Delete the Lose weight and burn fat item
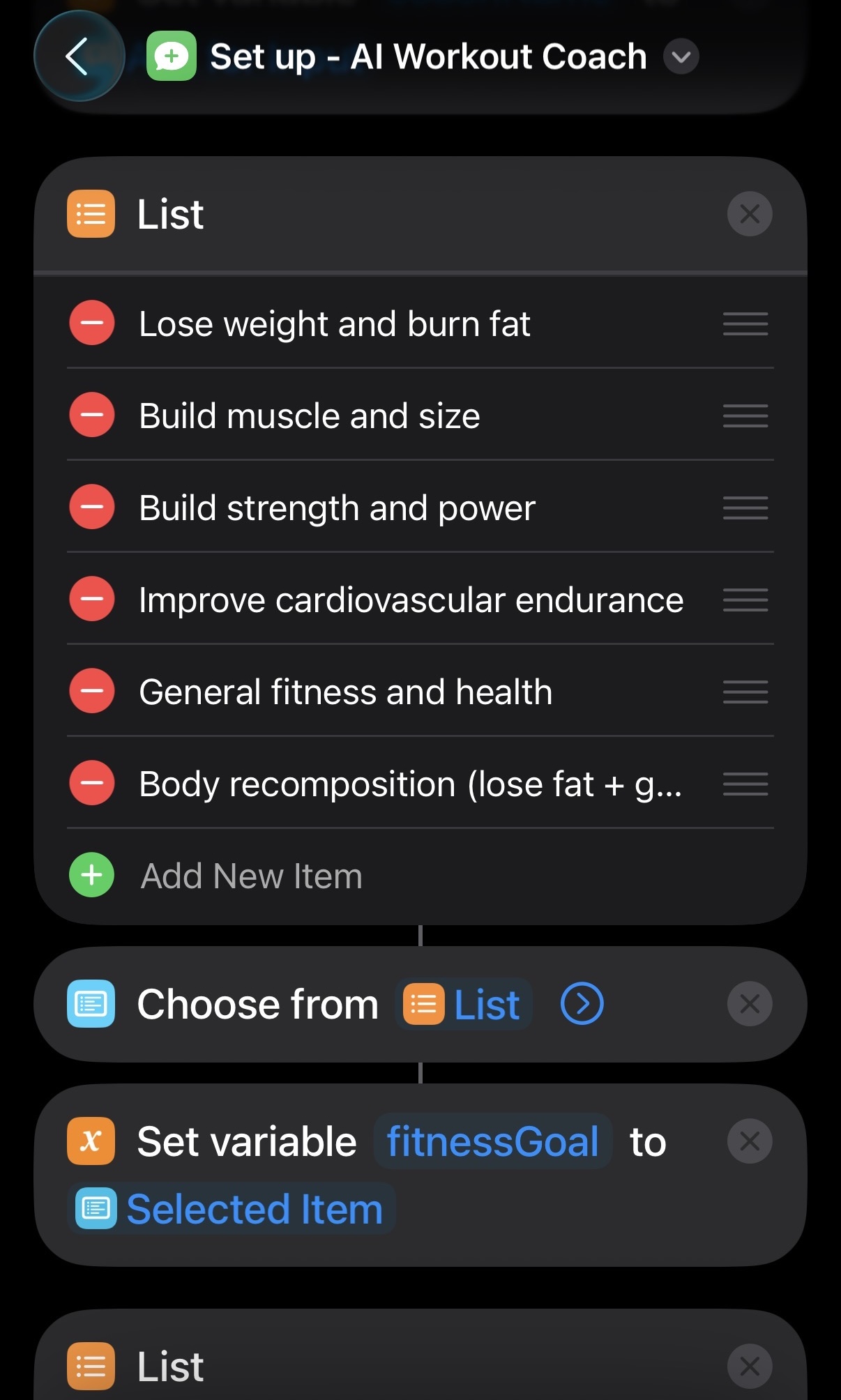Screen dimensions: 841x1400 pyautogui.click(x=91, y=323)
